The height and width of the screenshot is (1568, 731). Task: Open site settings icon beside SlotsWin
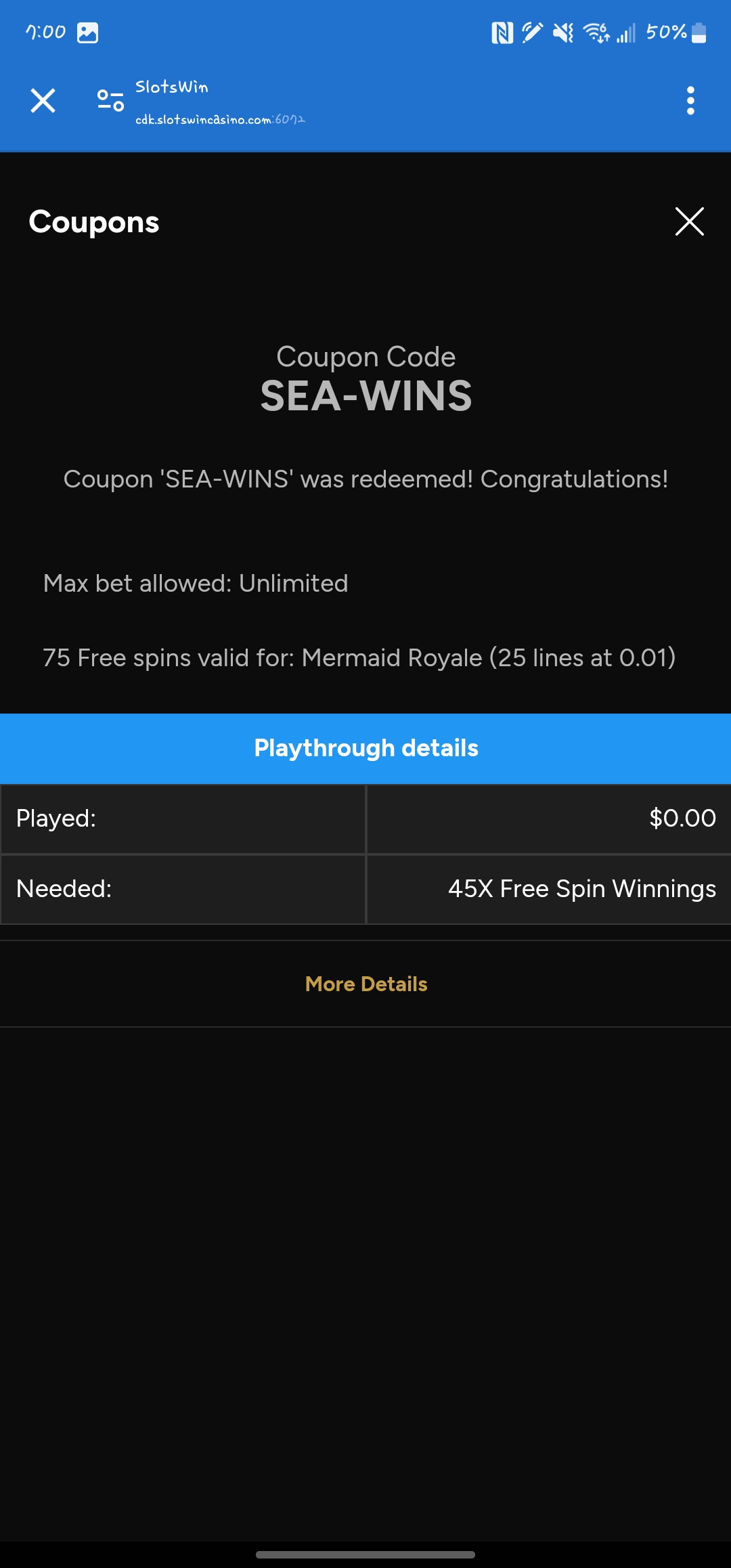pyautogui.click(x=110, y=101)
